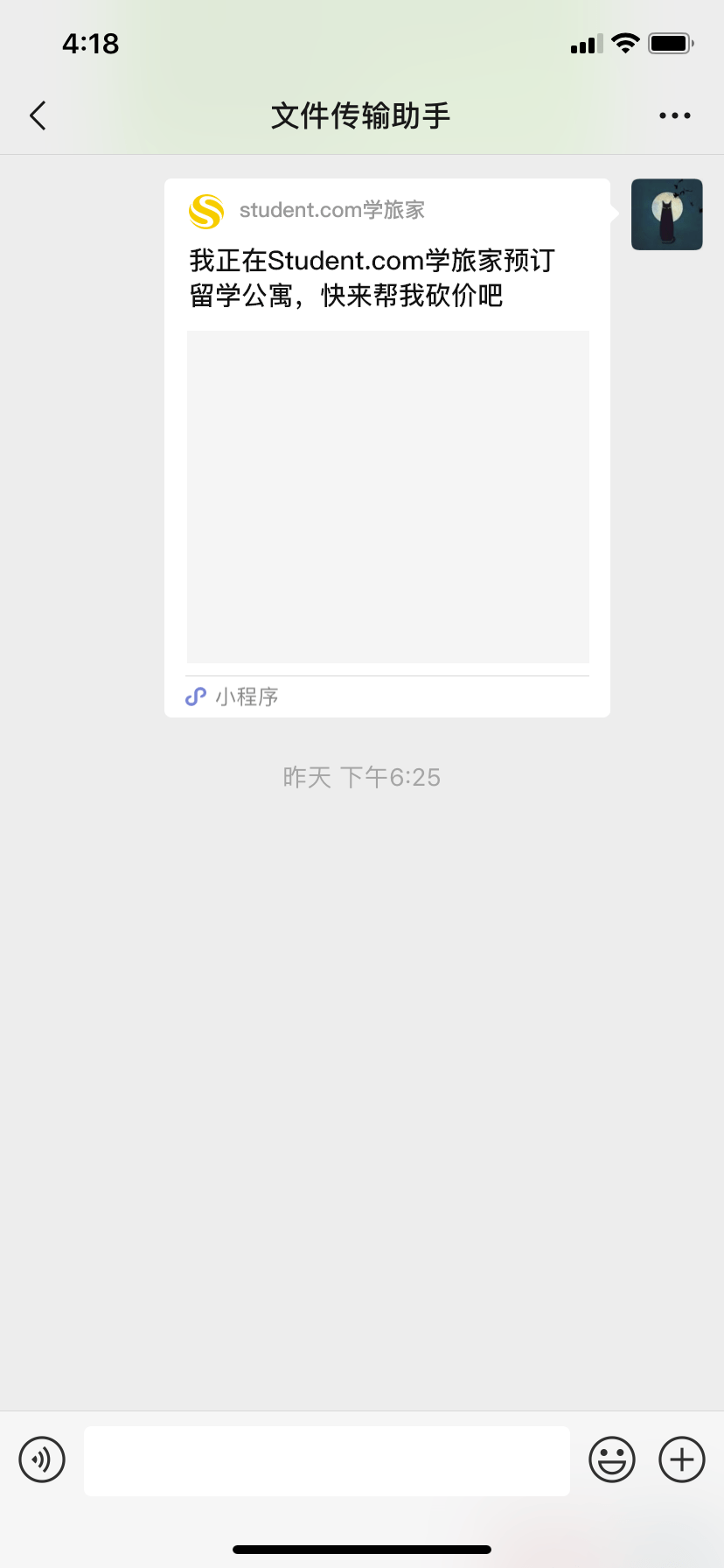Open the student.com学旅家 mini program card
The image size is (724, 1568).
point(387,448)
